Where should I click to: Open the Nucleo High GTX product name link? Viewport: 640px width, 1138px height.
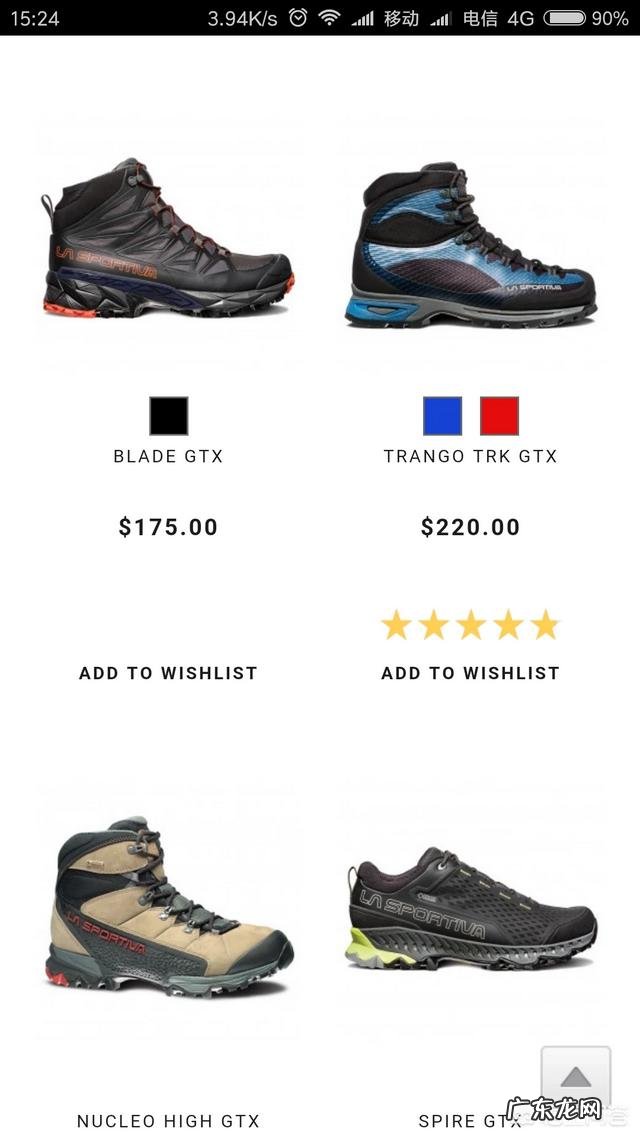point(168,1121)
